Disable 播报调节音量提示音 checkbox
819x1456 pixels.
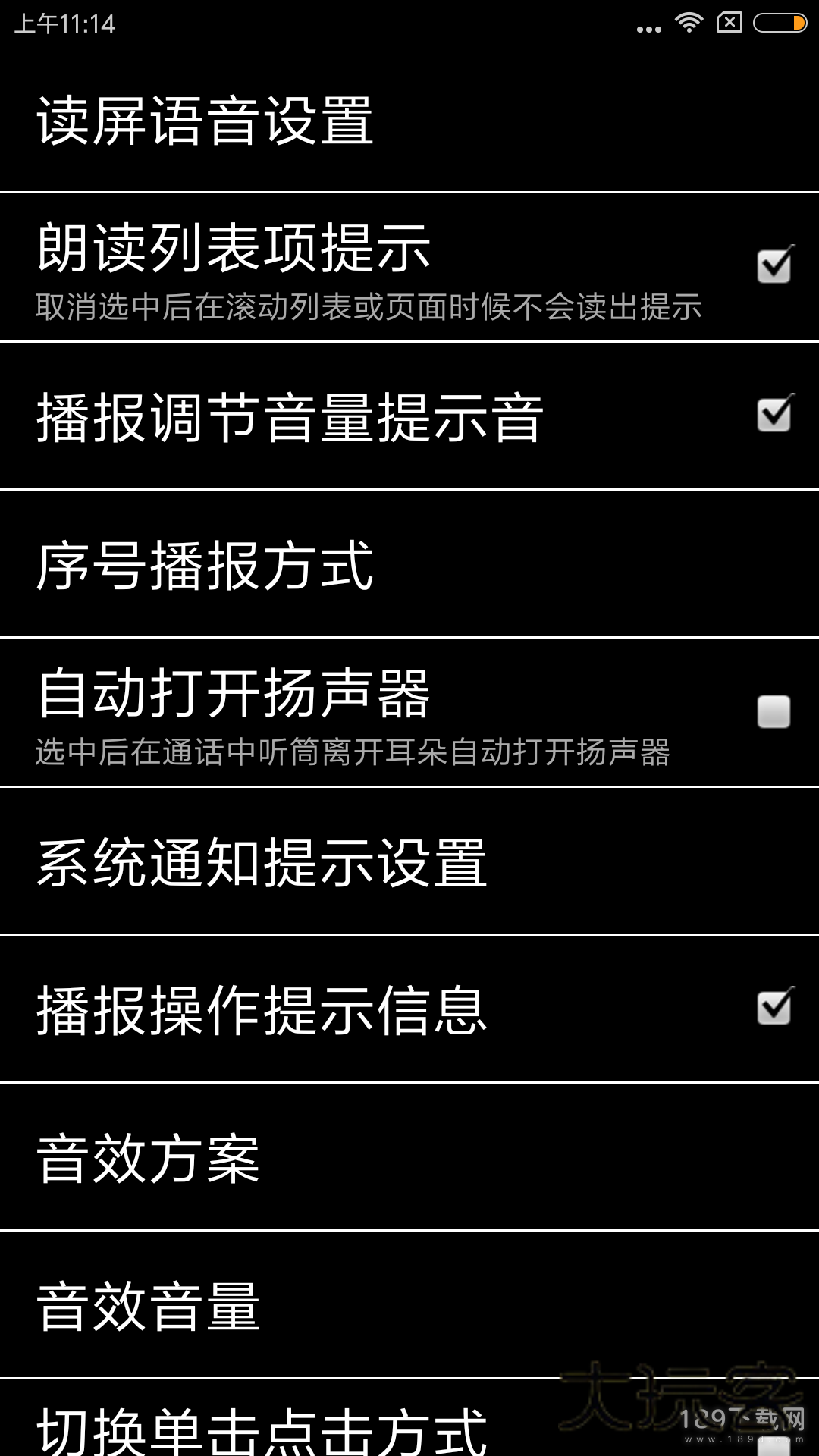point(774,414)
